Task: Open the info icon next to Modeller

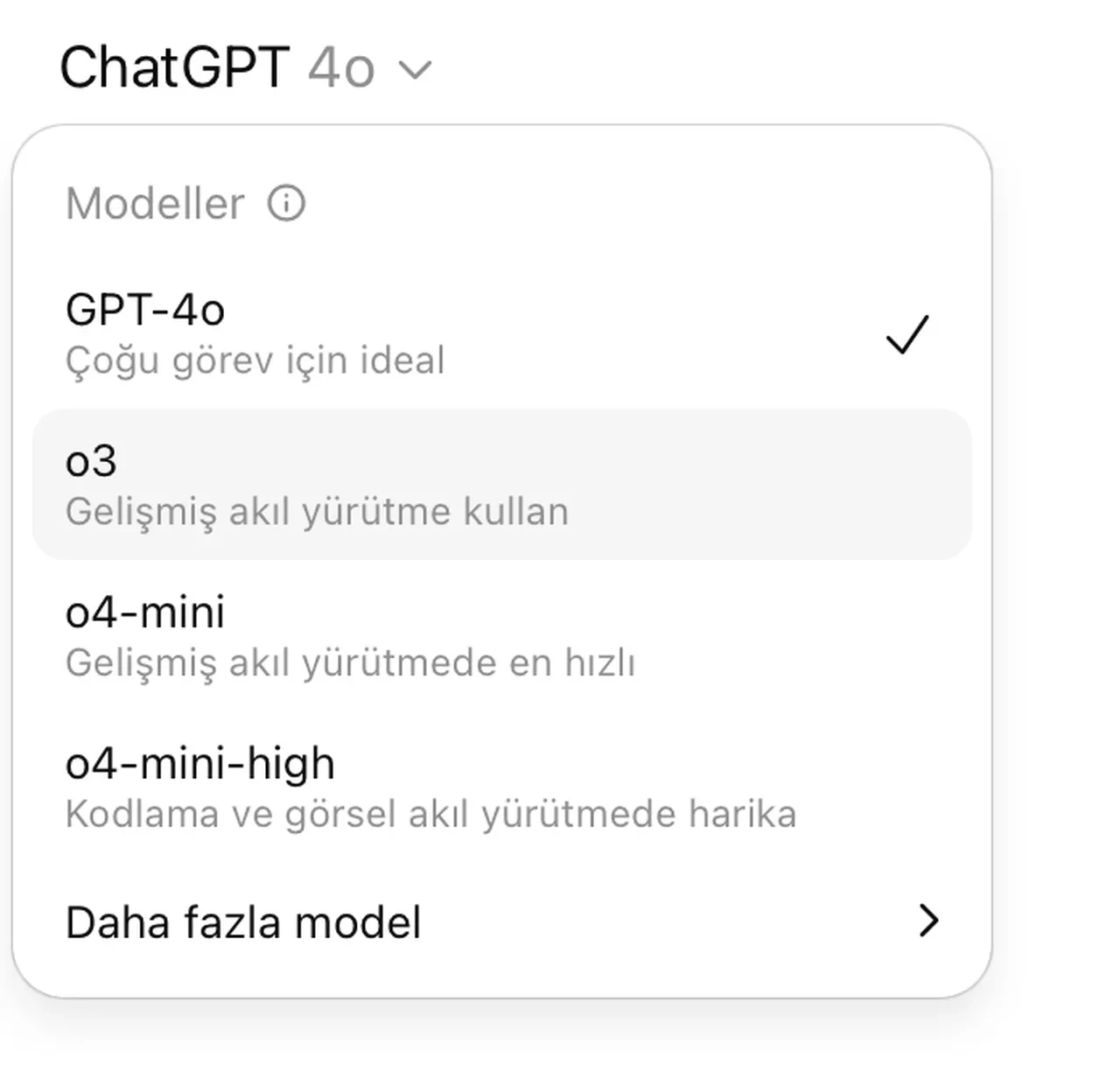Action: tap(286, 204)
